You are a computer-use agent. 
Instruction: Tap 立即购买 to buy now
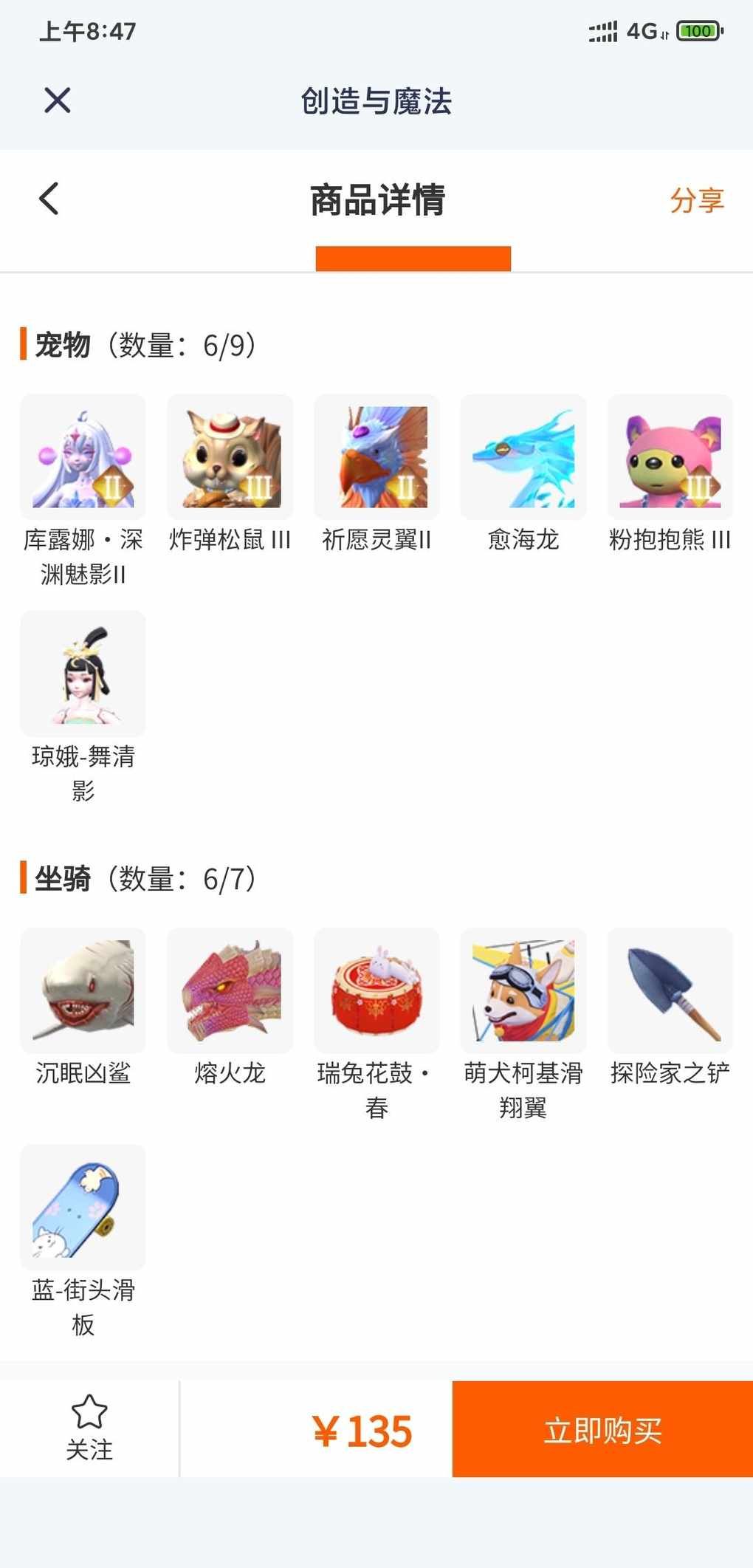tap(602, 1429)
